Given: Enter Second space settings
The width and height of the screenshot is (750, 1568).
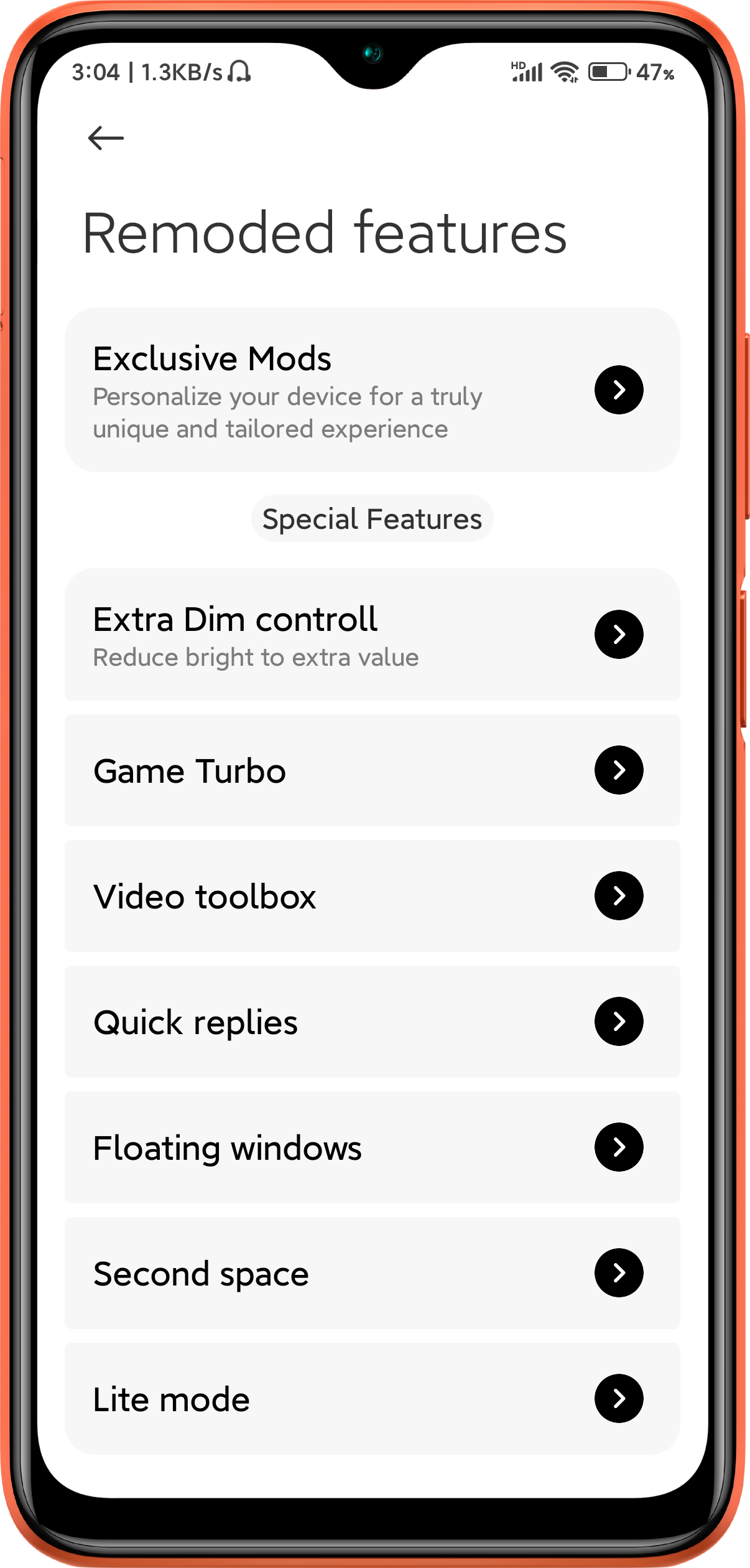Looking at the screenshot, I should tap(372, 1273).
